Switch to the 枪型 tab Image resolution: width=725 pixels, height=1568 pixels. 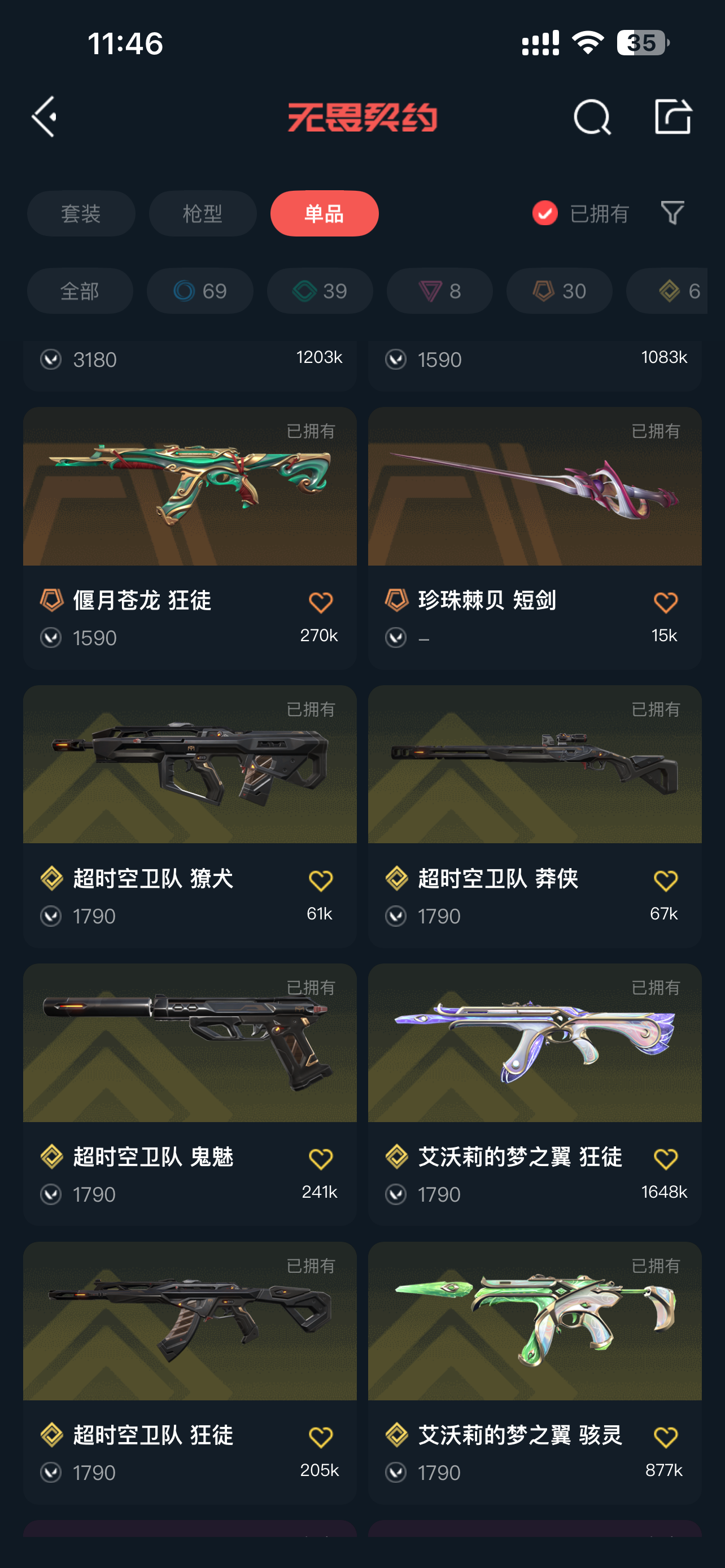(x=203, y=214)
